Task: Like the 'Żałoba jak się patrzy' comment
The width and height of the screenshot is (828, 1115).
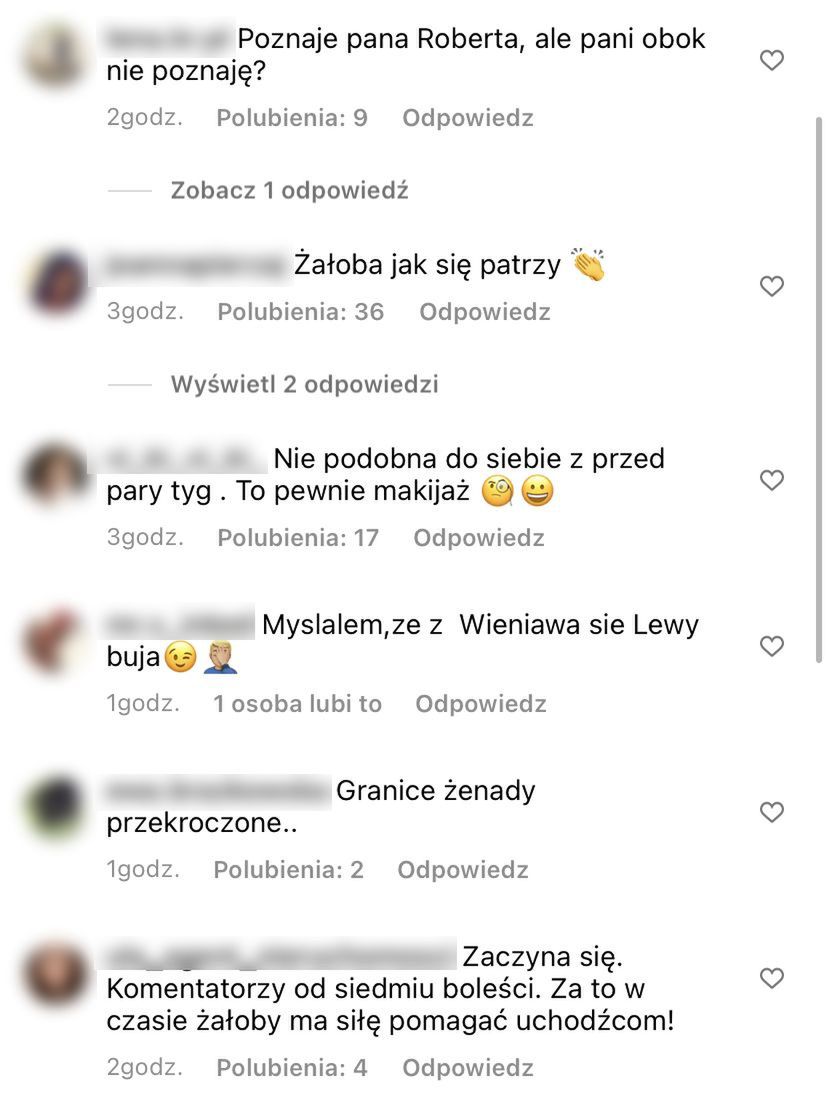Action: pos(771,287)
